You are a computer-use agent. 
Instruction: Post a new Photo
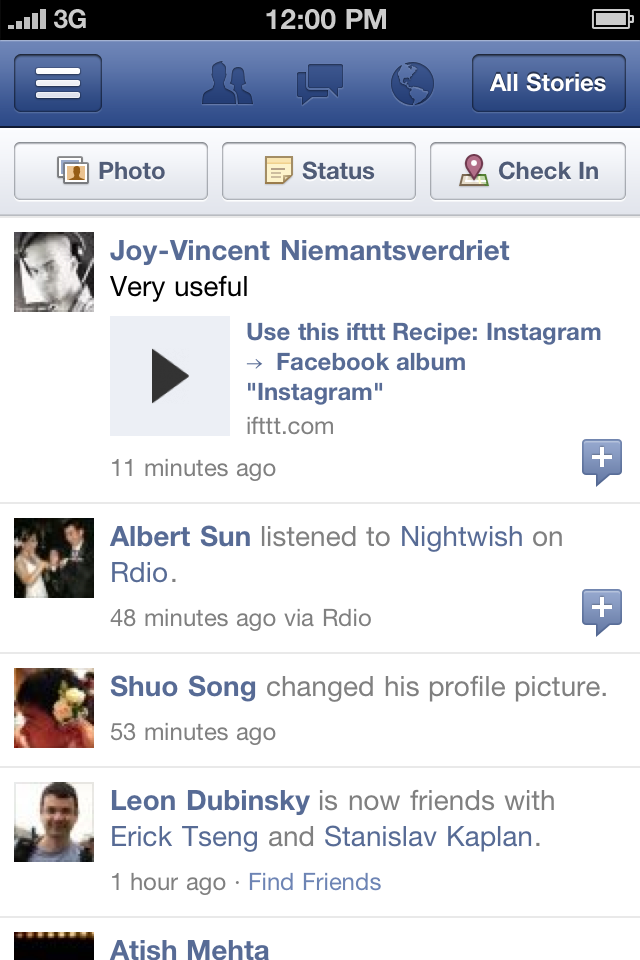pos(111,171)
